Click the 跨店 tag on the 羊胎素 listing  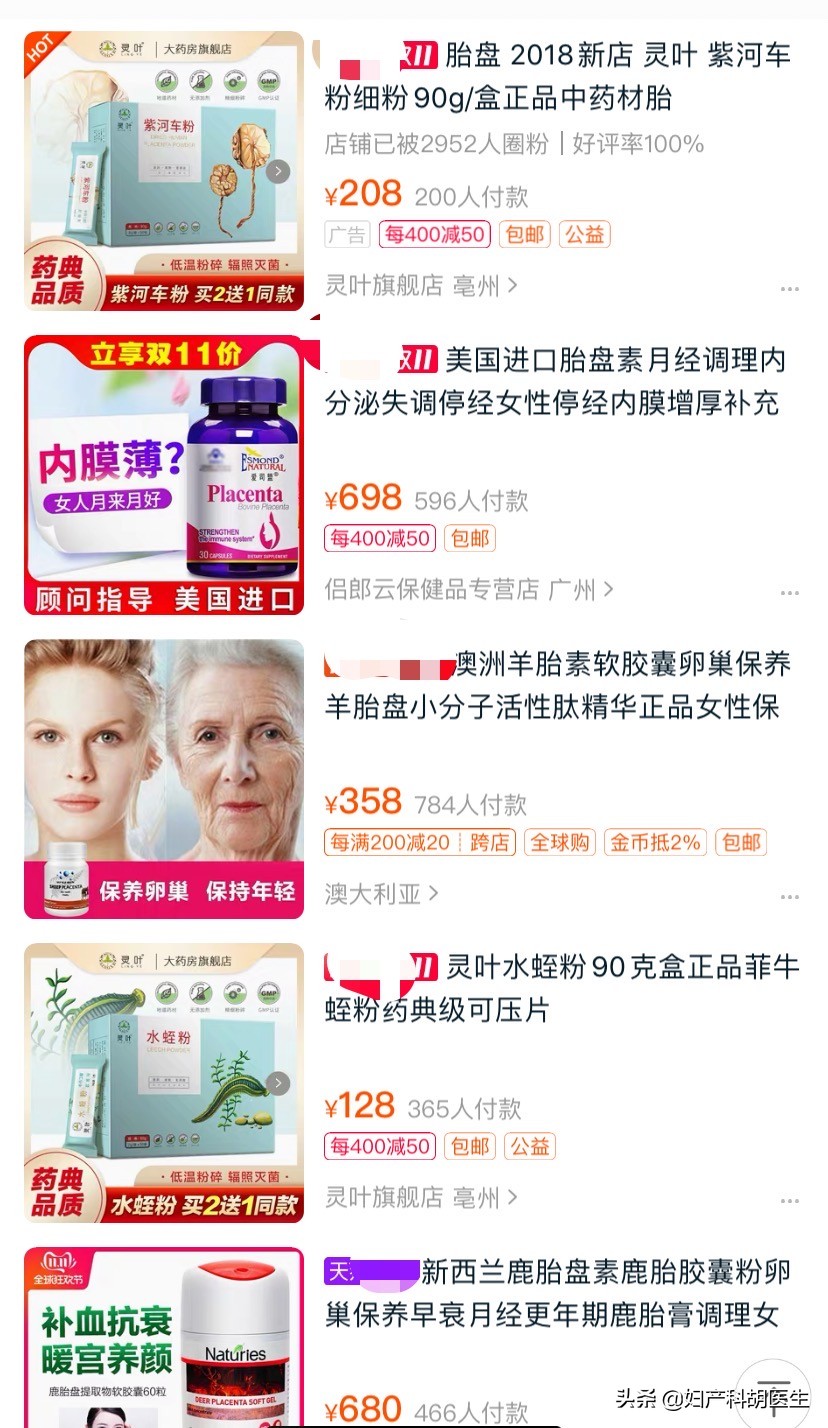coord(487,843)
